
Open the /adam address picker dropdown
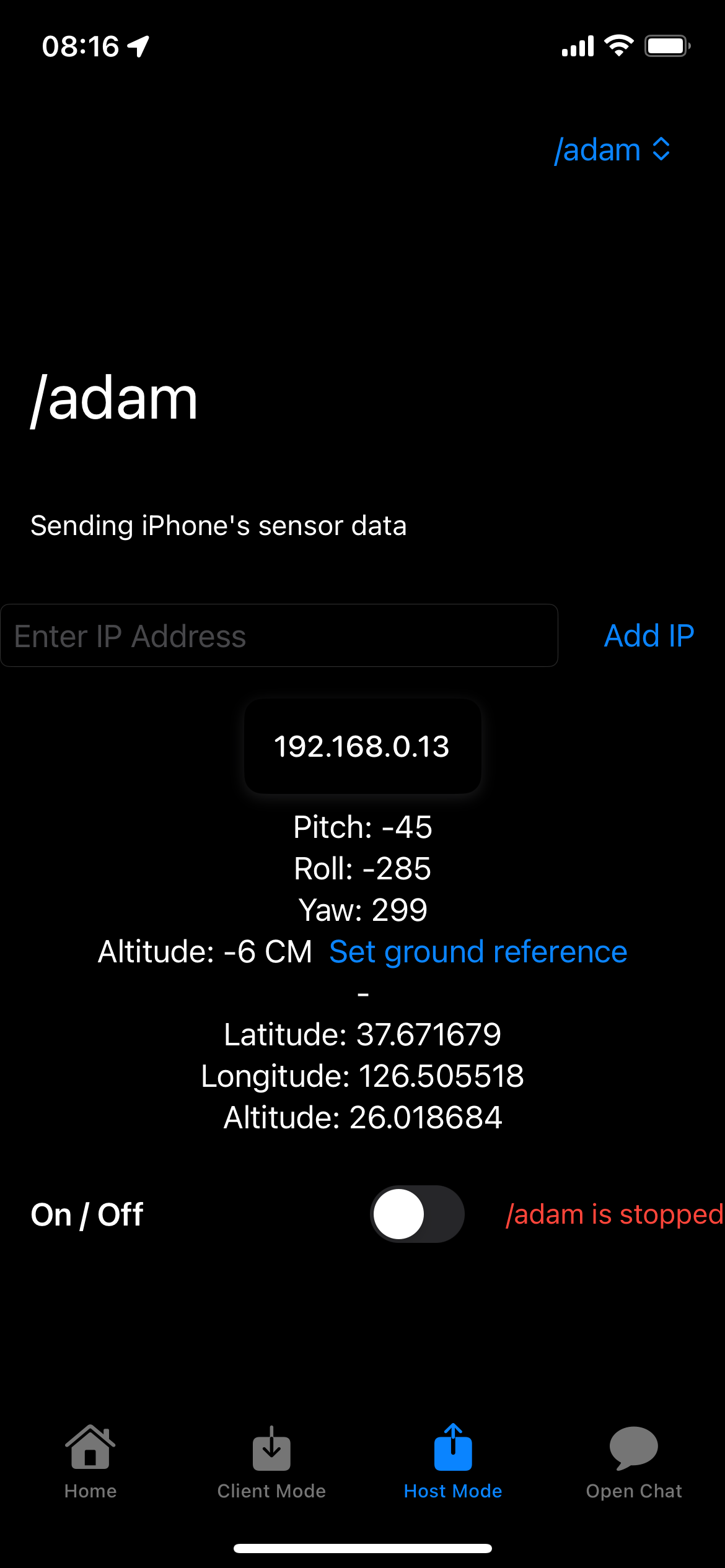coord(612,150)
